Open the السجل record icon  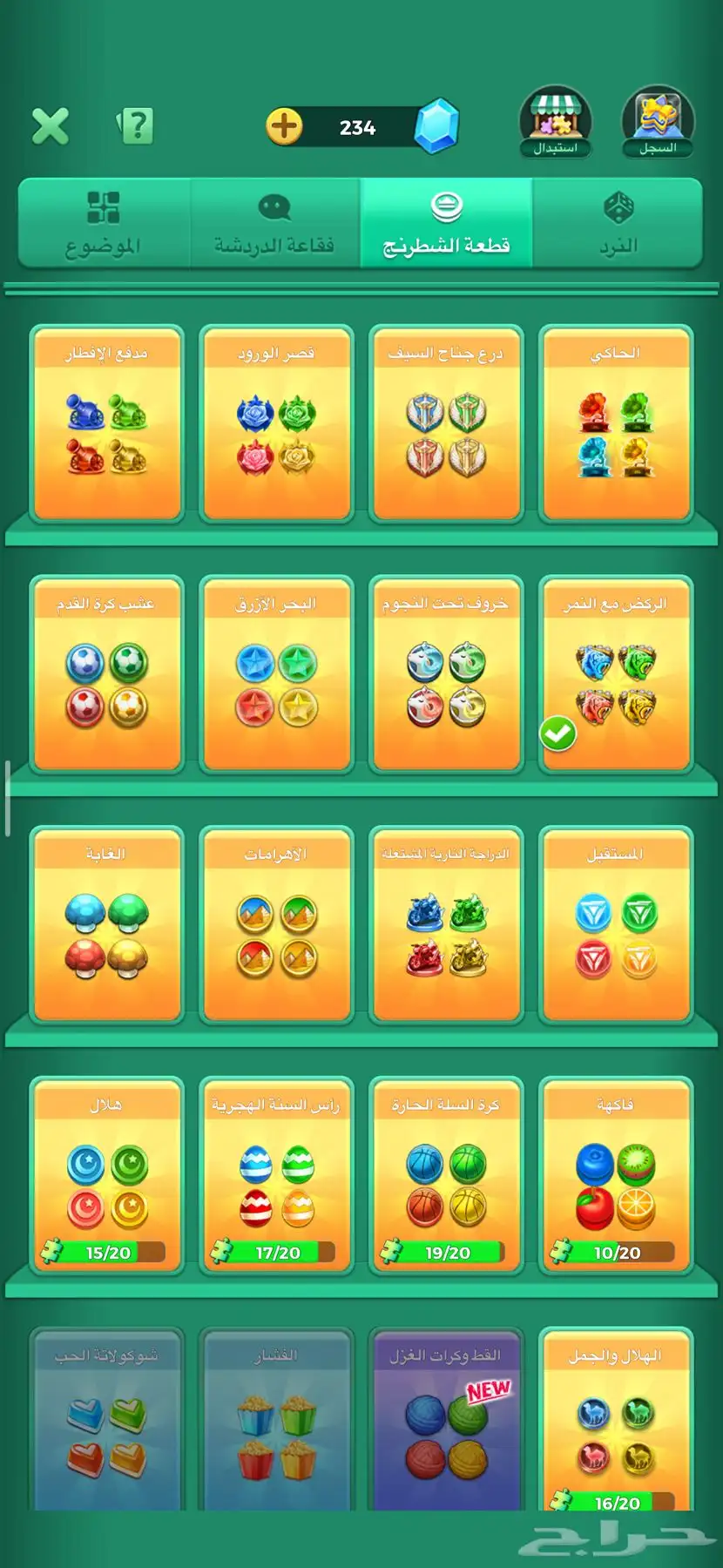coord(658,122)
